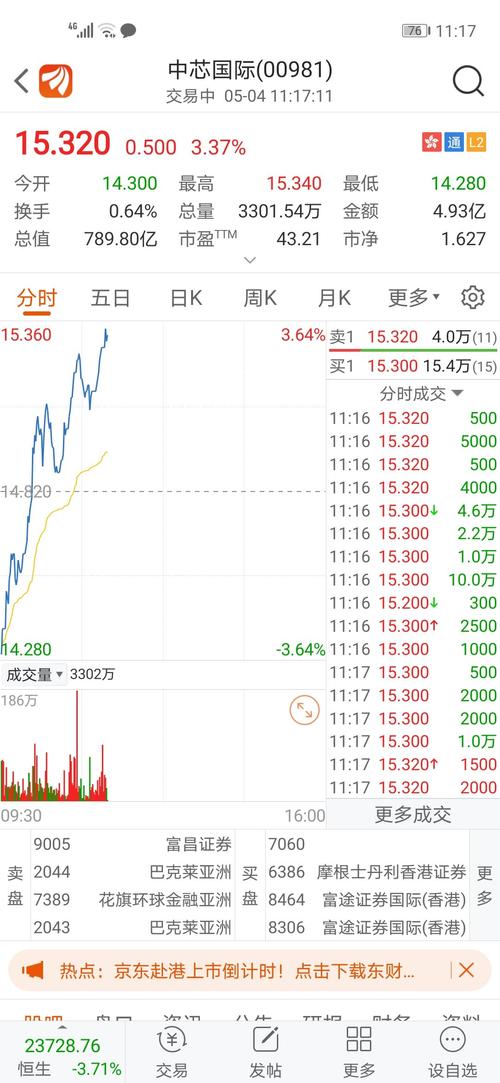Open the 分时成交 dropdown
This screenshot has width=500, height=1083.
point(421,394)
